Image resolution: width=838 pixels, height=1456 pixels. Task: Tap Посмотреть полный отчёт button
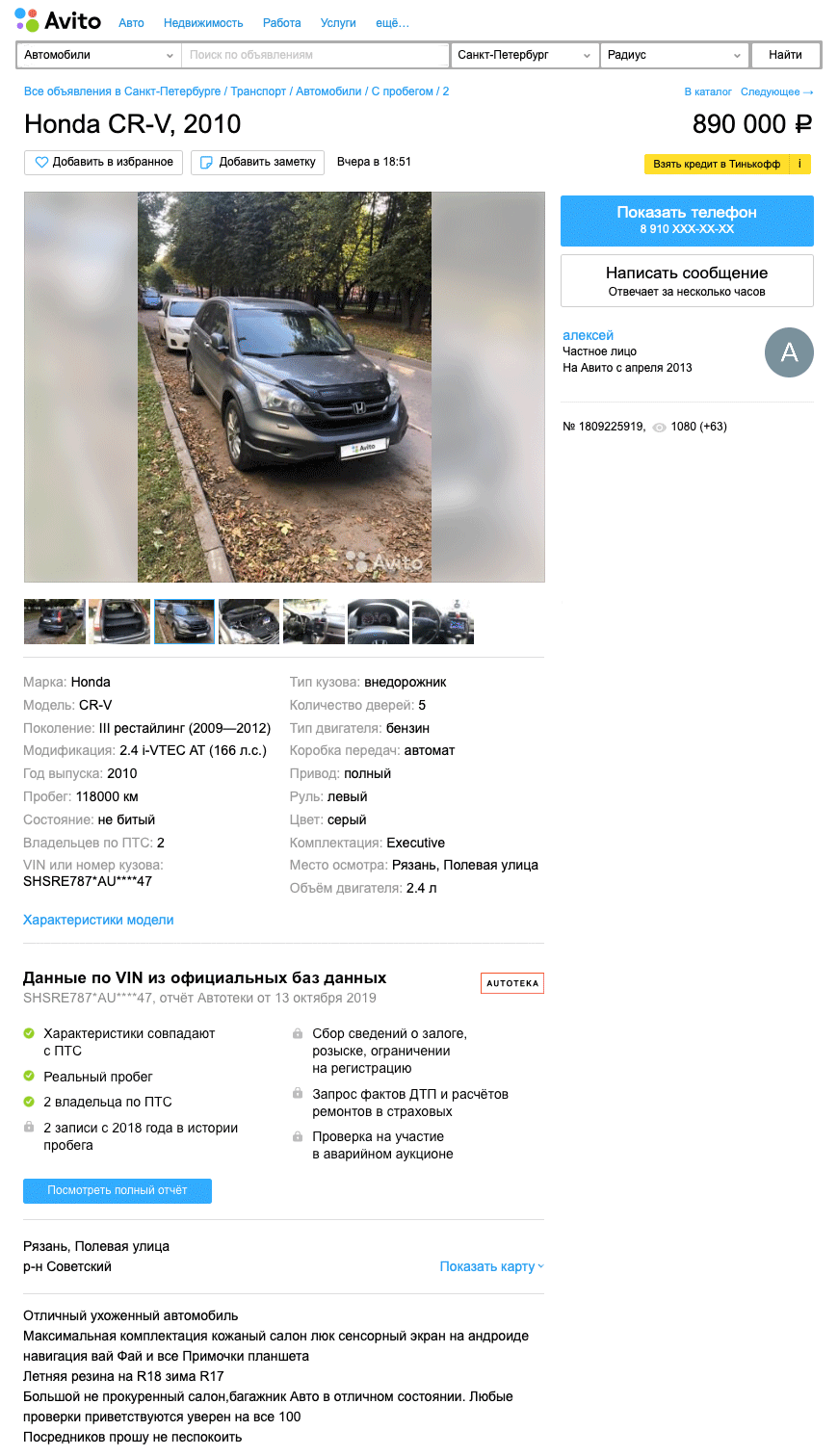pos(118,1191)
